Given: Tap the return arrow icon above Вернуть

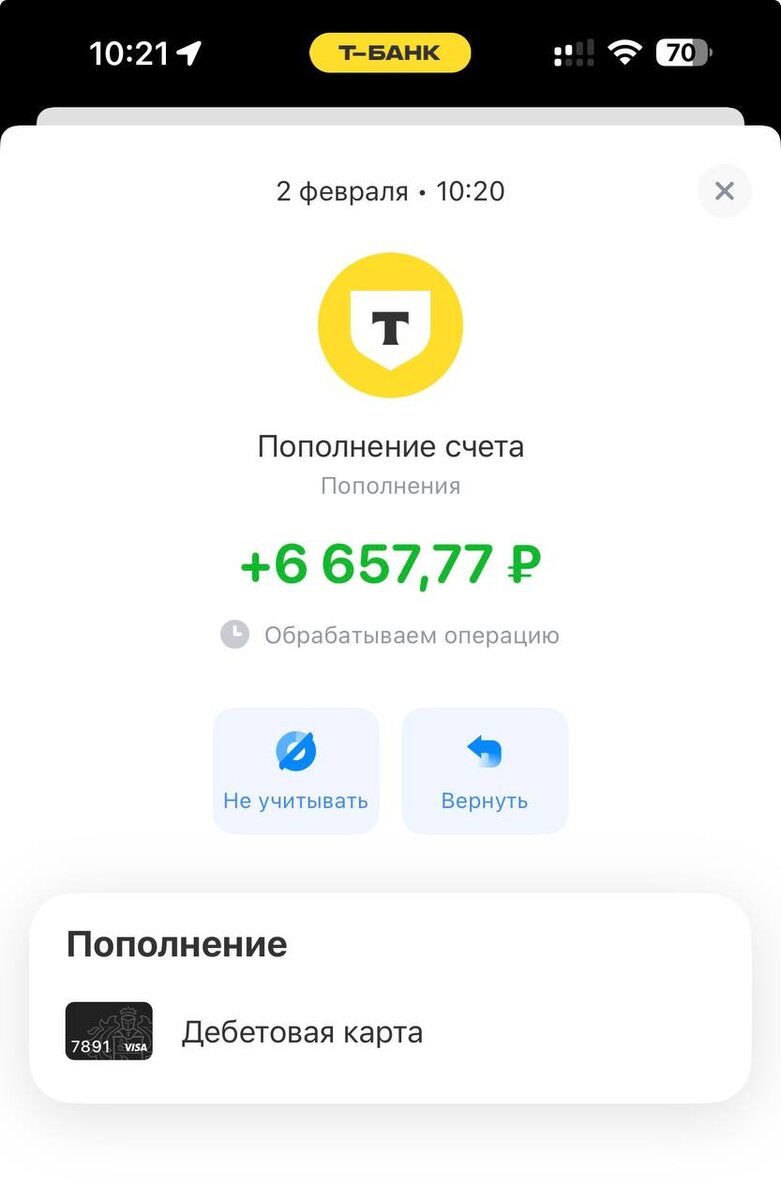Looking at the screenshot, I should coord(484,750).
